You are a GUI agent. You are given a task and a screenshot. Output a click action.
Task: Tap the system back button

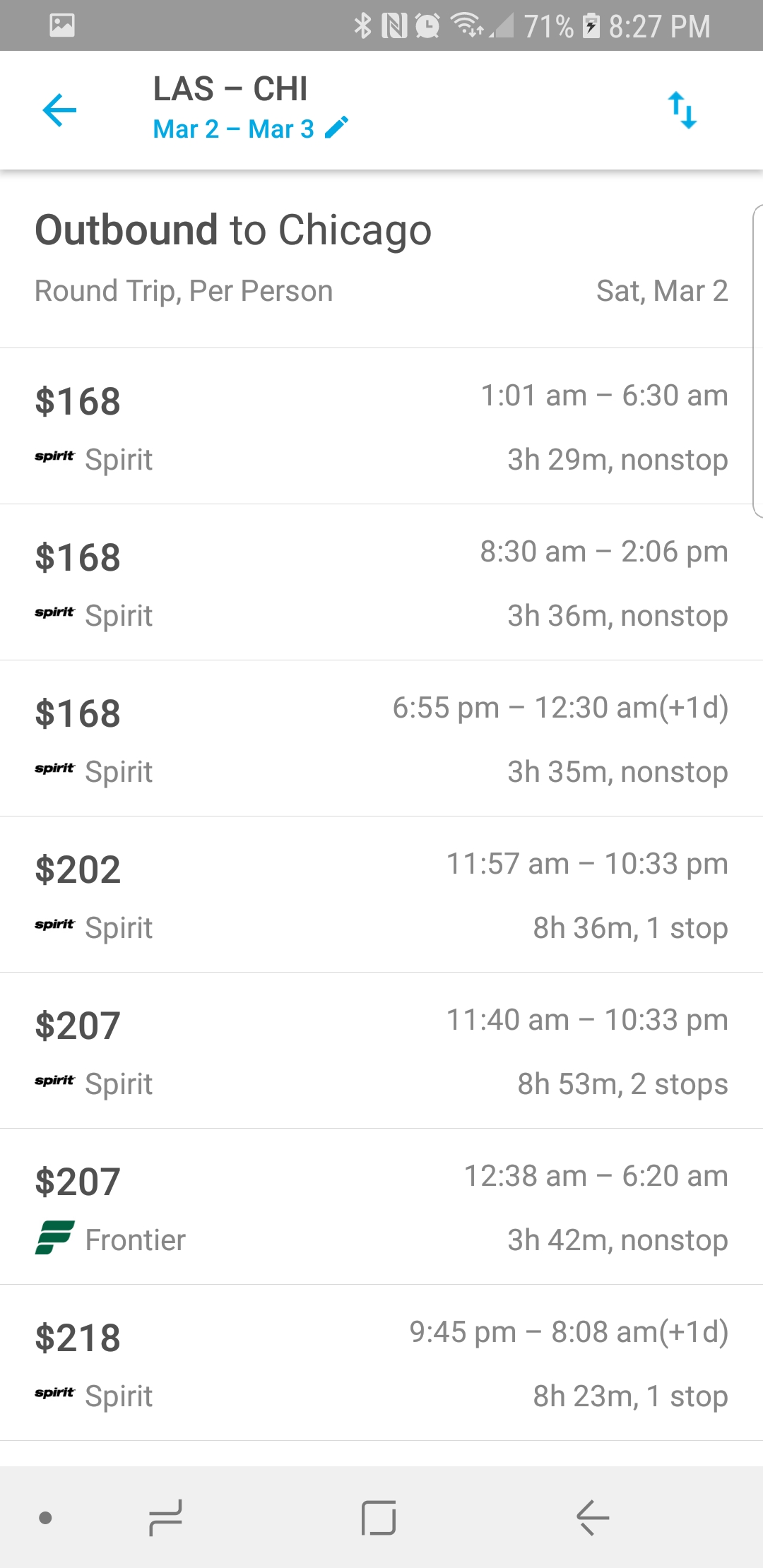pos(592,1517)
